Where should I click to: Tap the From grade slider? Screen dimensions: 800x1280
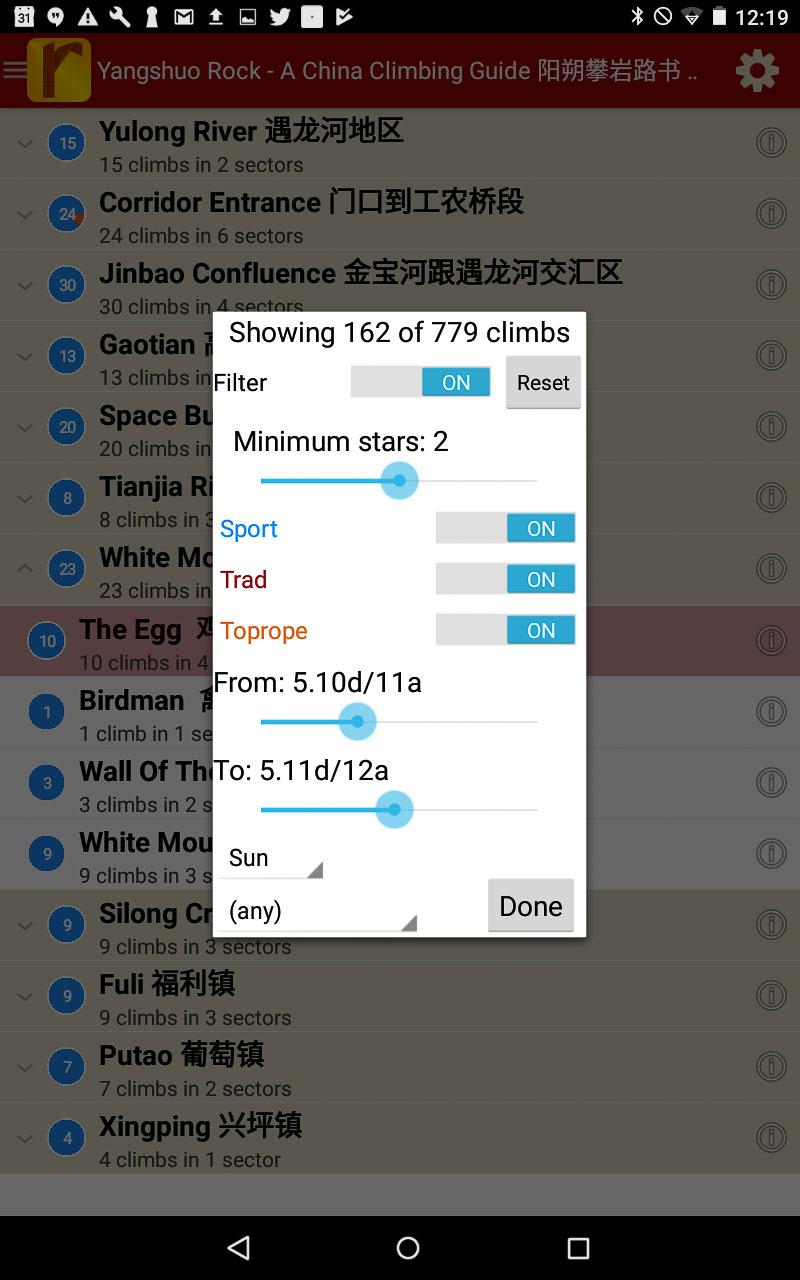[357, 721]
